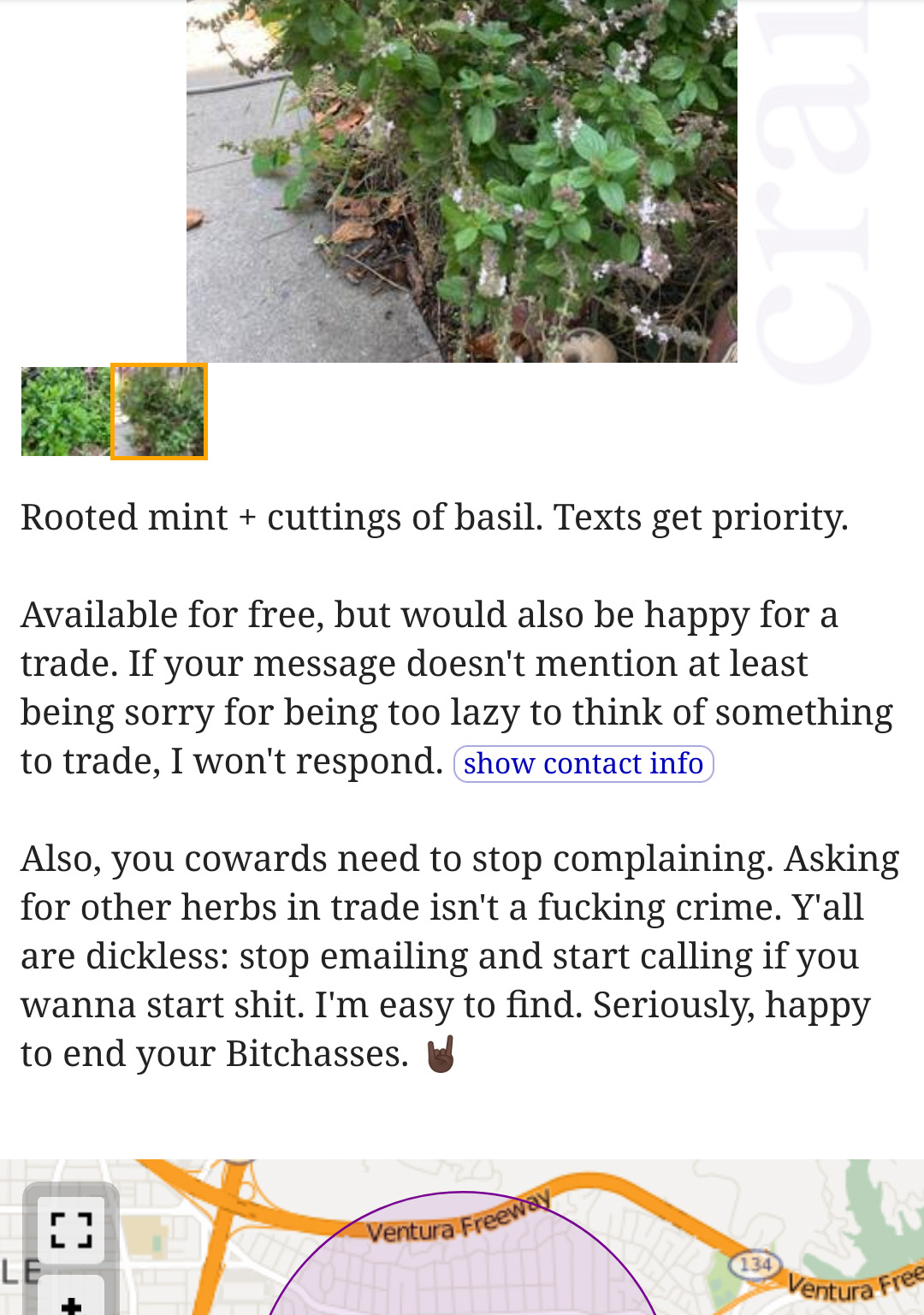Tap the show contact info link
The width and height of the screenshot is (924, 1315).
click(x=583, y=763)
